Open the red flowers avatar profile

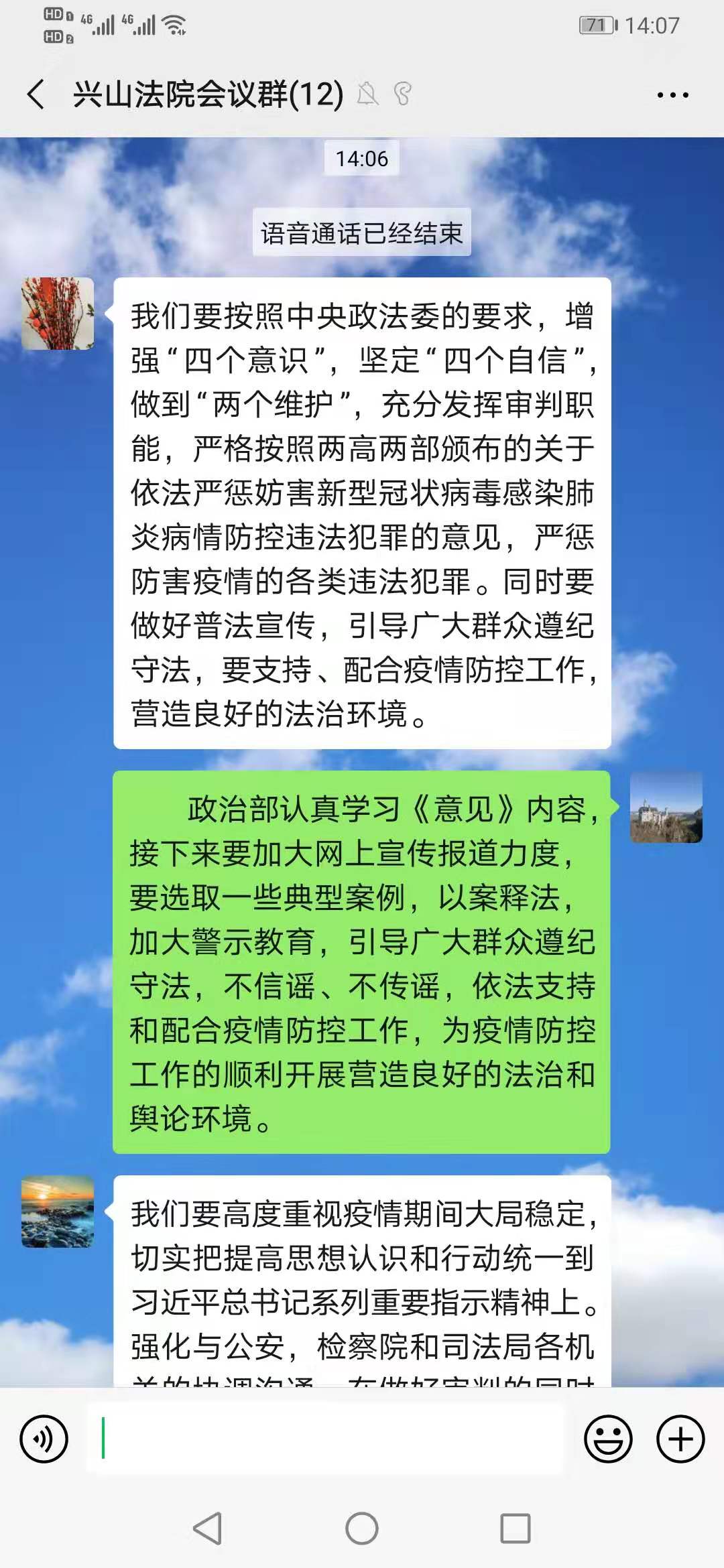pyautogui.click(x=58, y=314)
